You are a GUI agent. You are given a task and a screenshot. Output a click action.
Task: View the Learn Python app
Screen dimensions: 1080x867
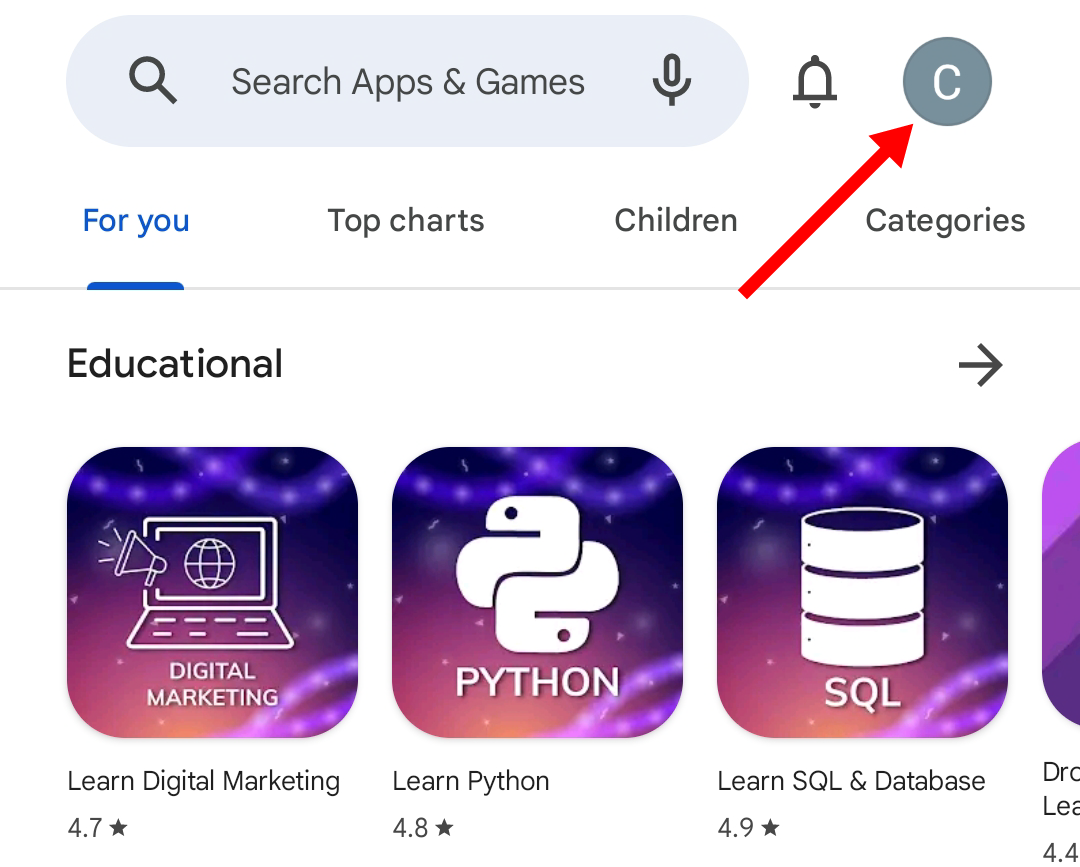(x=537, y=592)
